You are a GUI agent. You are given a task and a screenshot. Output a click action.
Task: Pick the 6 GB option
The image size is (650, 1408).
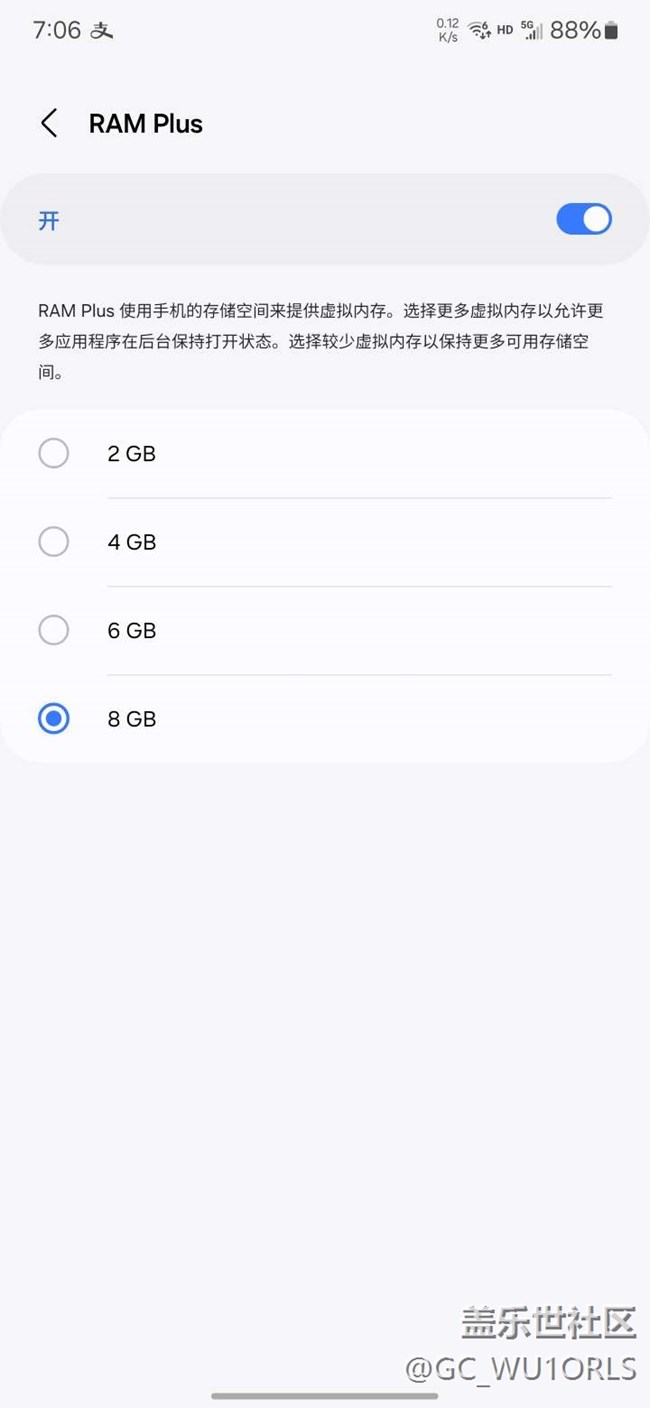pos(54,631)
